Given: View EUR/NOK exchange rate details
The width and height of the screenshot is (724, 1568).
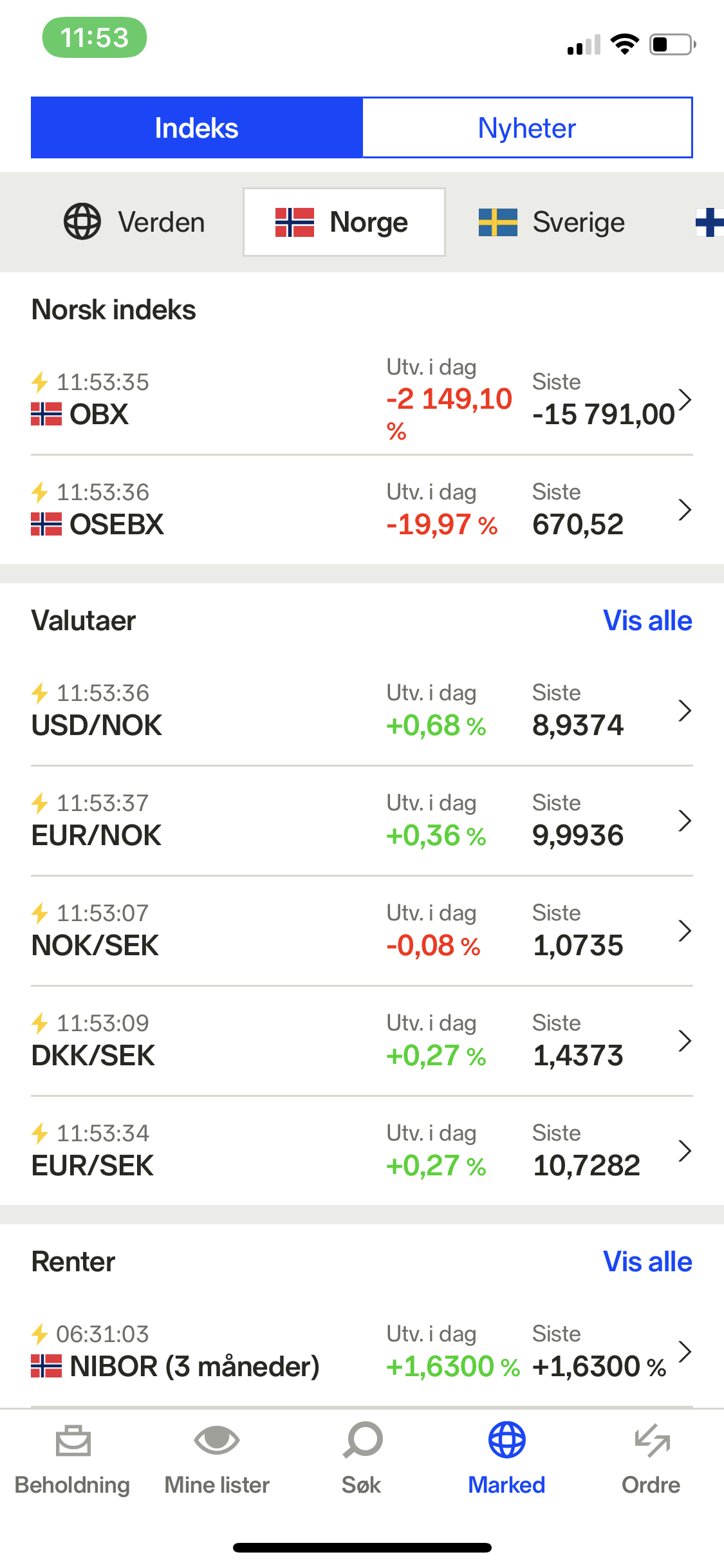Looking at the screenshot, I should pos(362,821).
